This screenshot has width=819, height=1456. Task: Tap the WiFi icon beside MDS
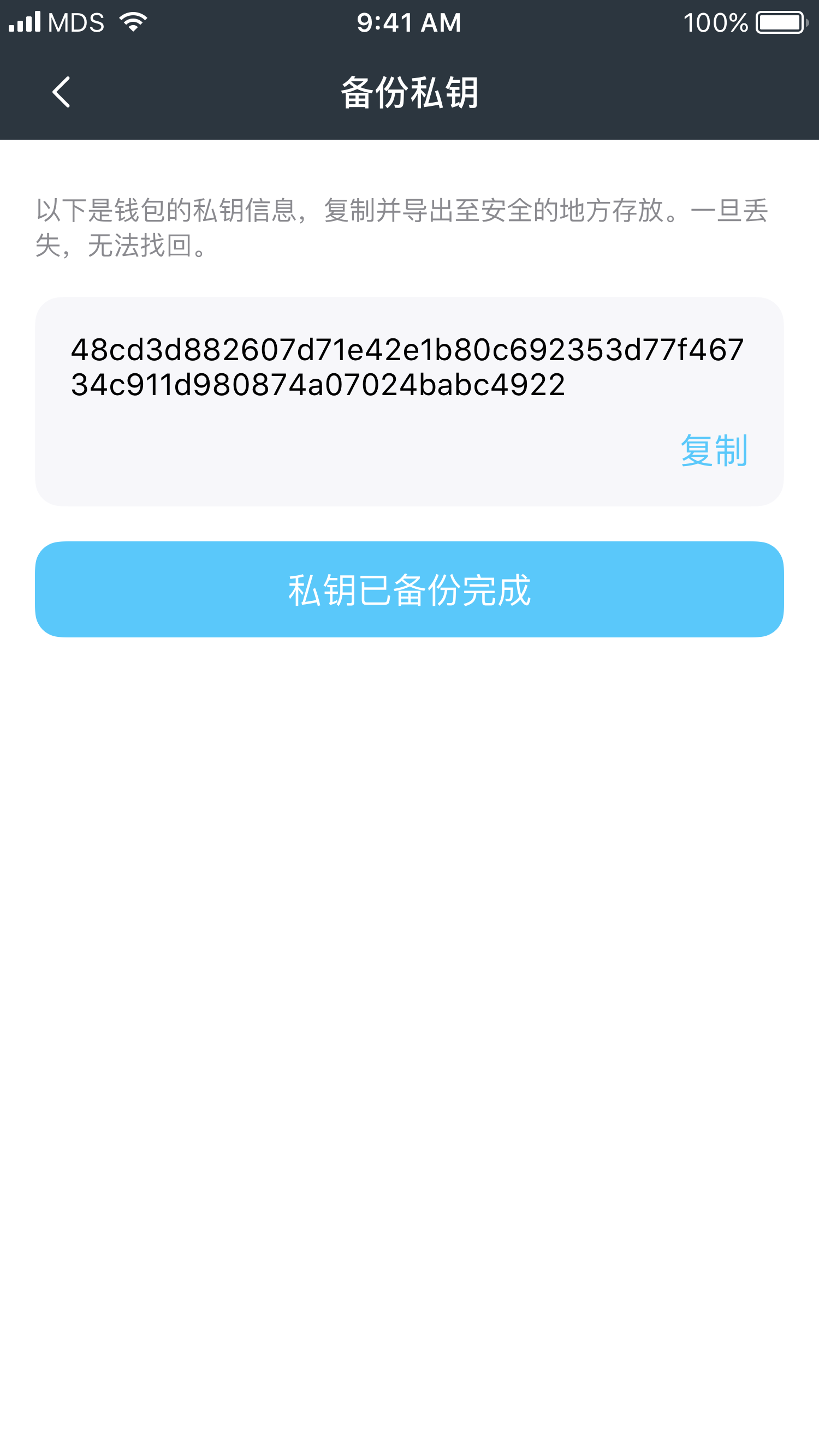132,21
